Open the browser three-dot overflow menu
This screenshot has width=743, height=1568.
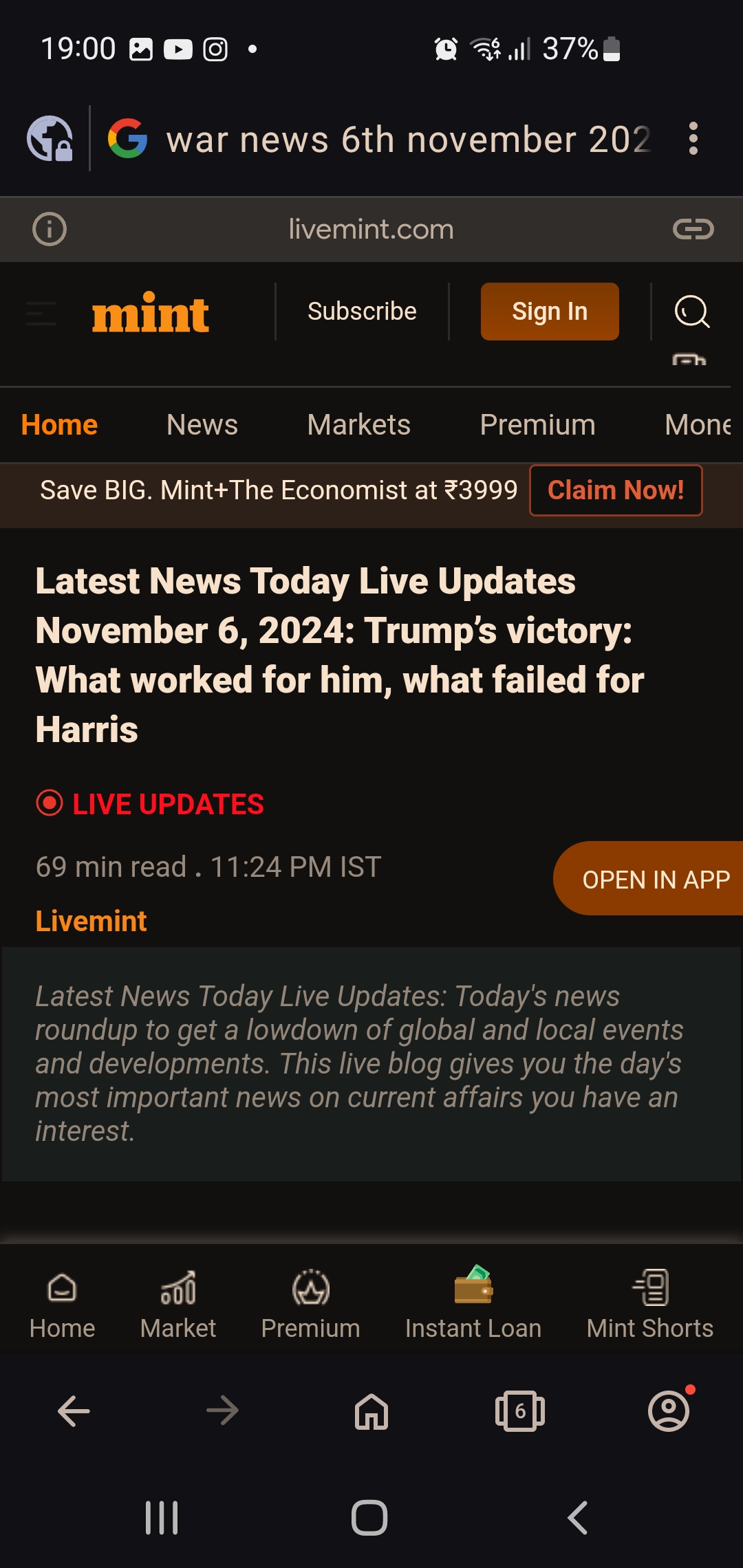click(693, 139)
